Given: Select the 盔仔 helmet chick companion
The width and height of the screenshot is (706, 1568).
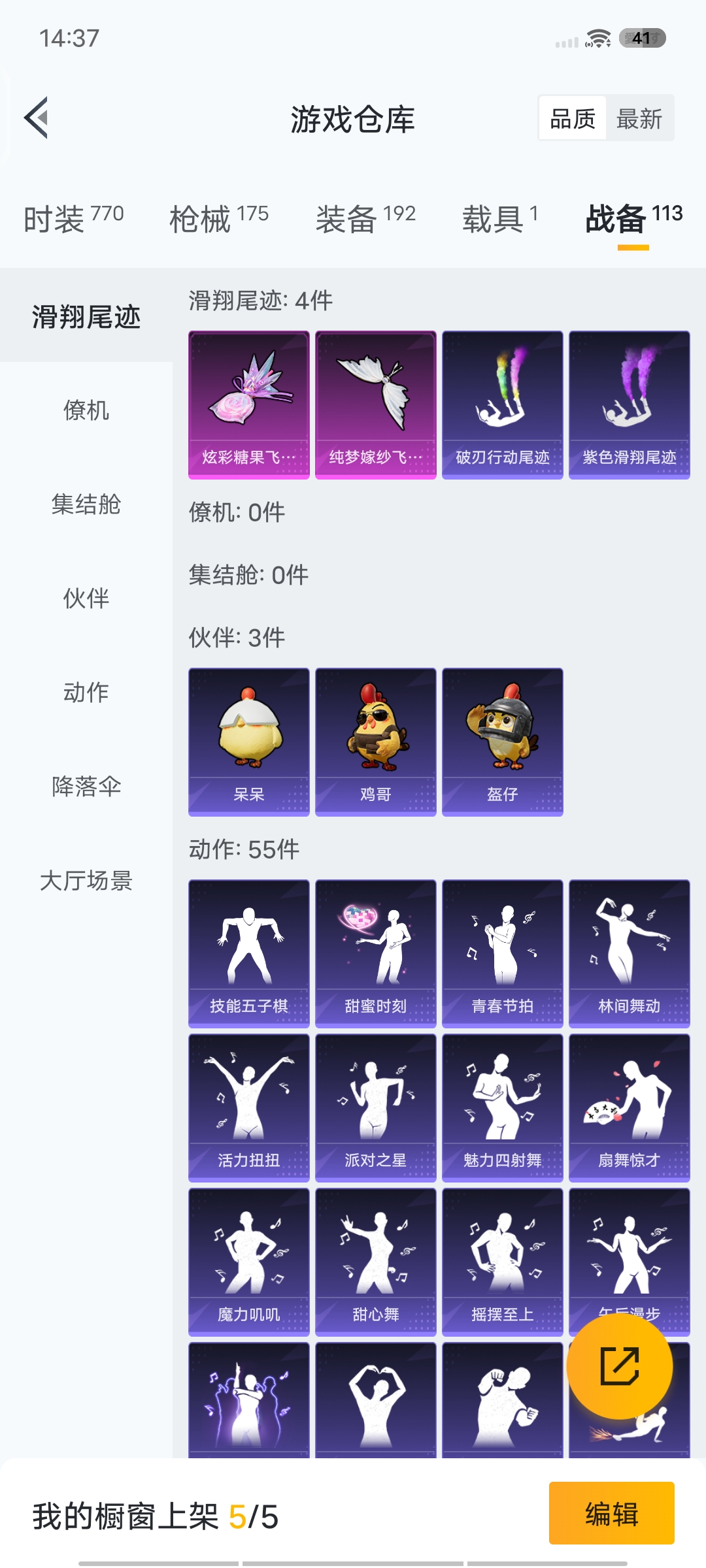Looking at the screenshot, I should tap(502, 738).
